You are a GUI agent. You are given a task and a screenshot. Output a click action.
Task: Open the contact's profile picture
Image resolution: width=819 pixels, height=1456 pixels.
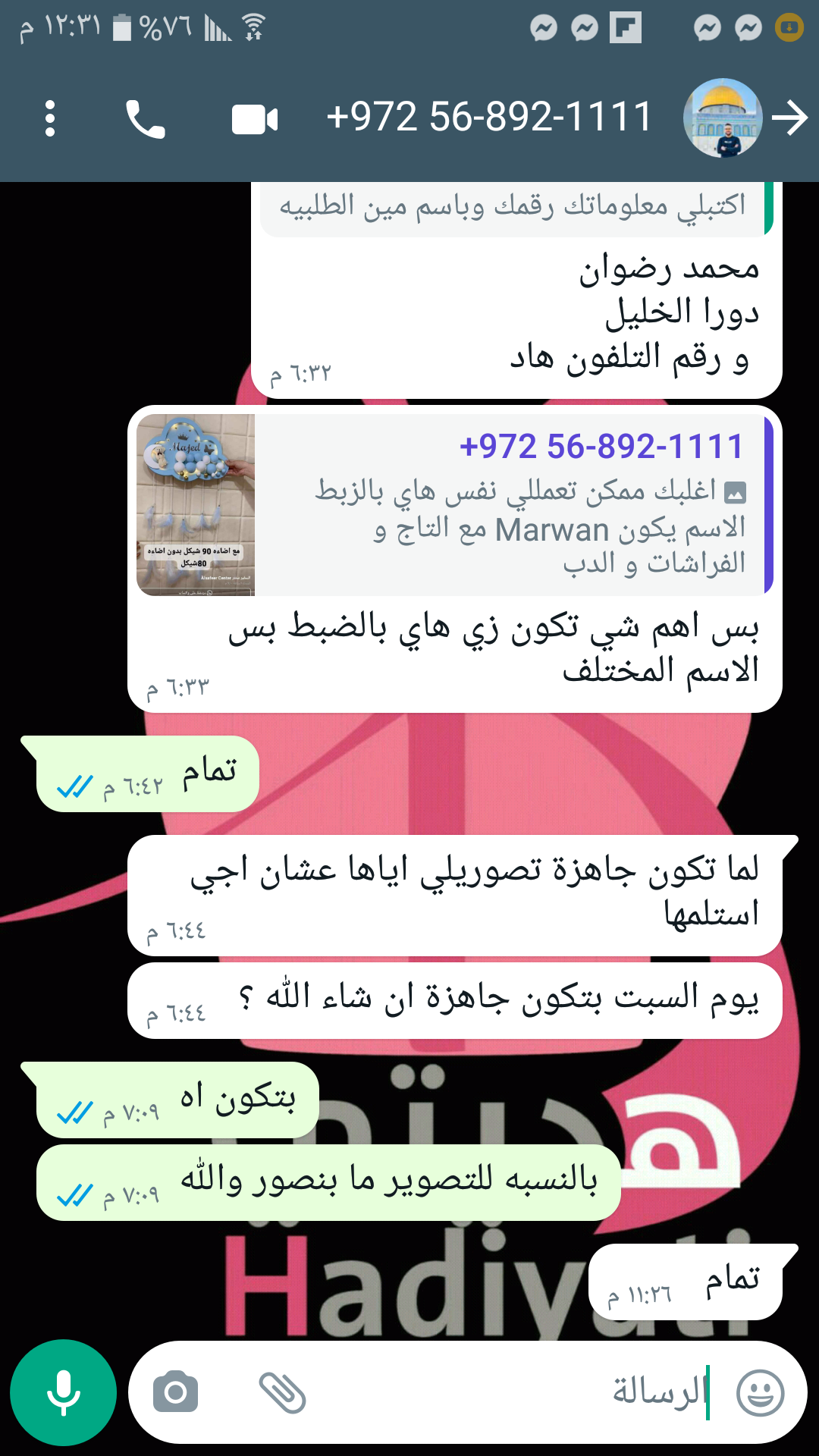click(x=721, y=118)
